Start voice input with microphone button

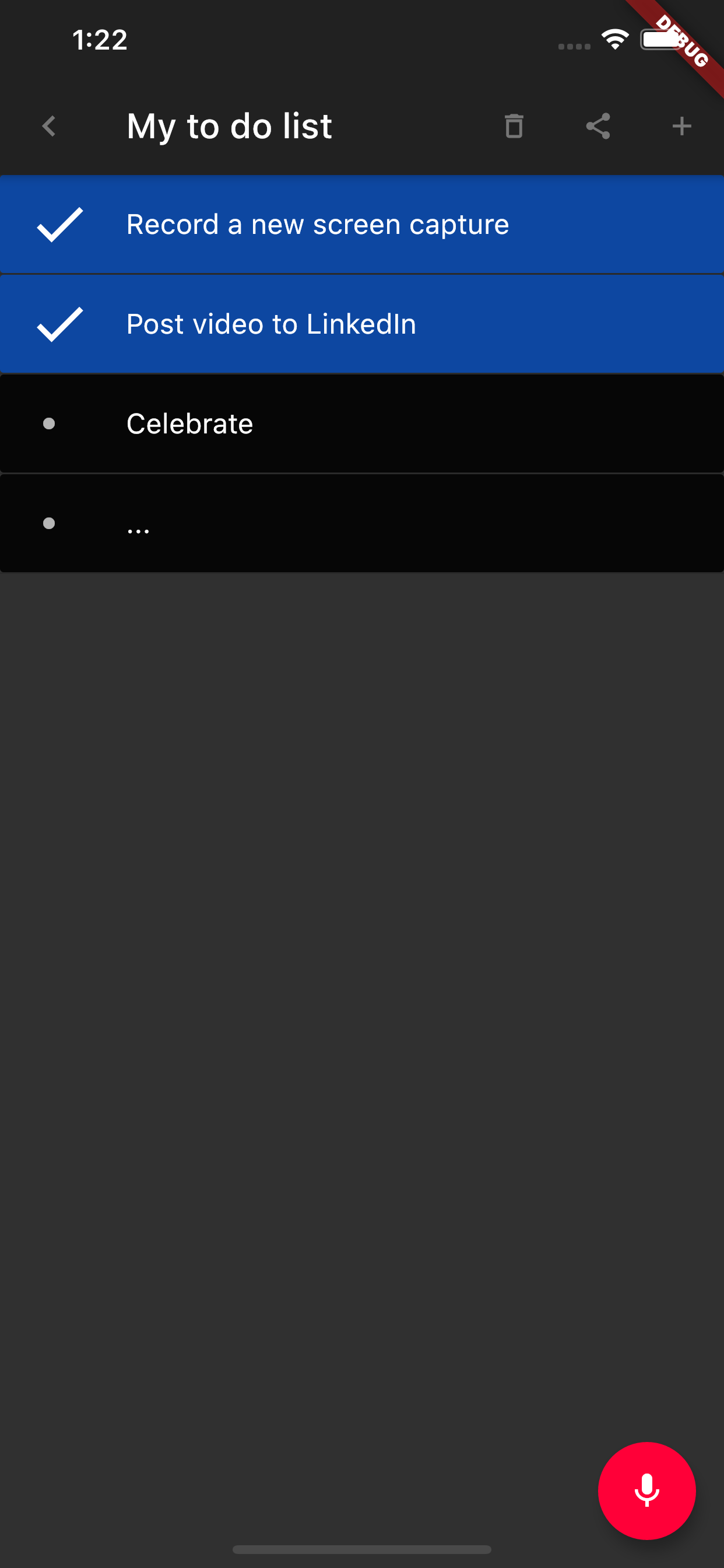pos(646,1490)
